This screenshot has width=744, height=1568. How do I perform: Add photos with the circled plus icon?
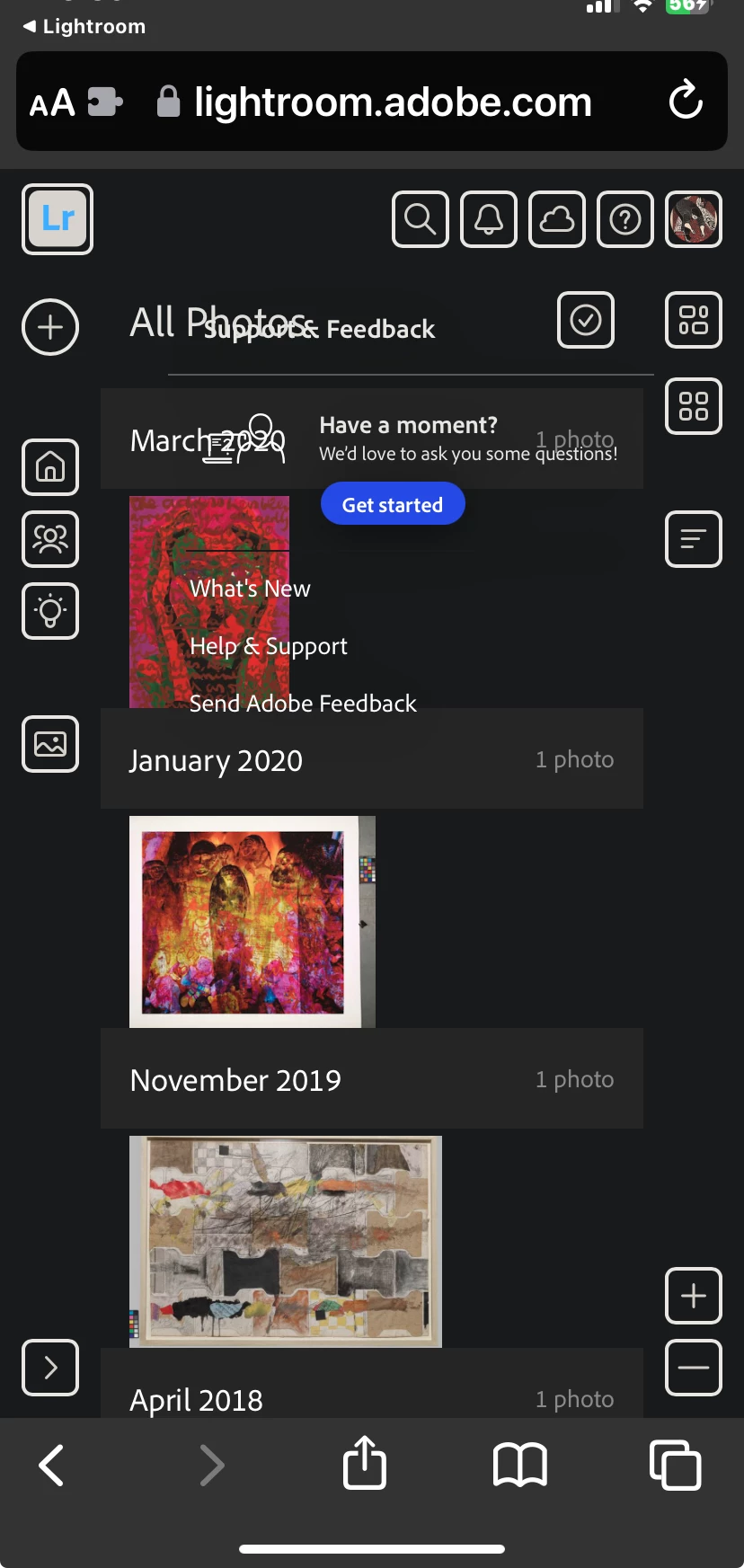click(x=50, y=326)
